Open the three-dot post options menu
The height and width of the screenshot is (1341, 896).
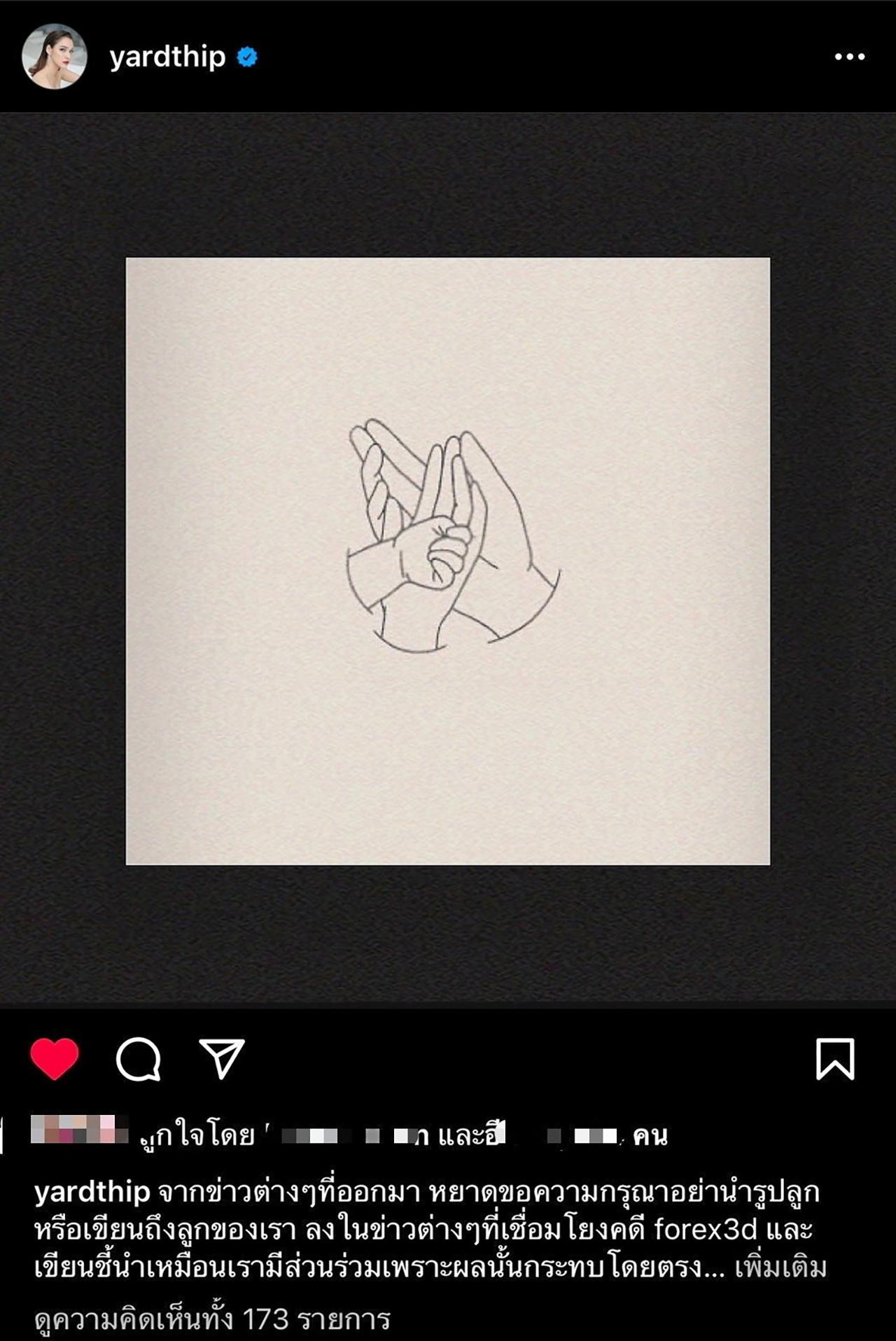pos(850,57)
